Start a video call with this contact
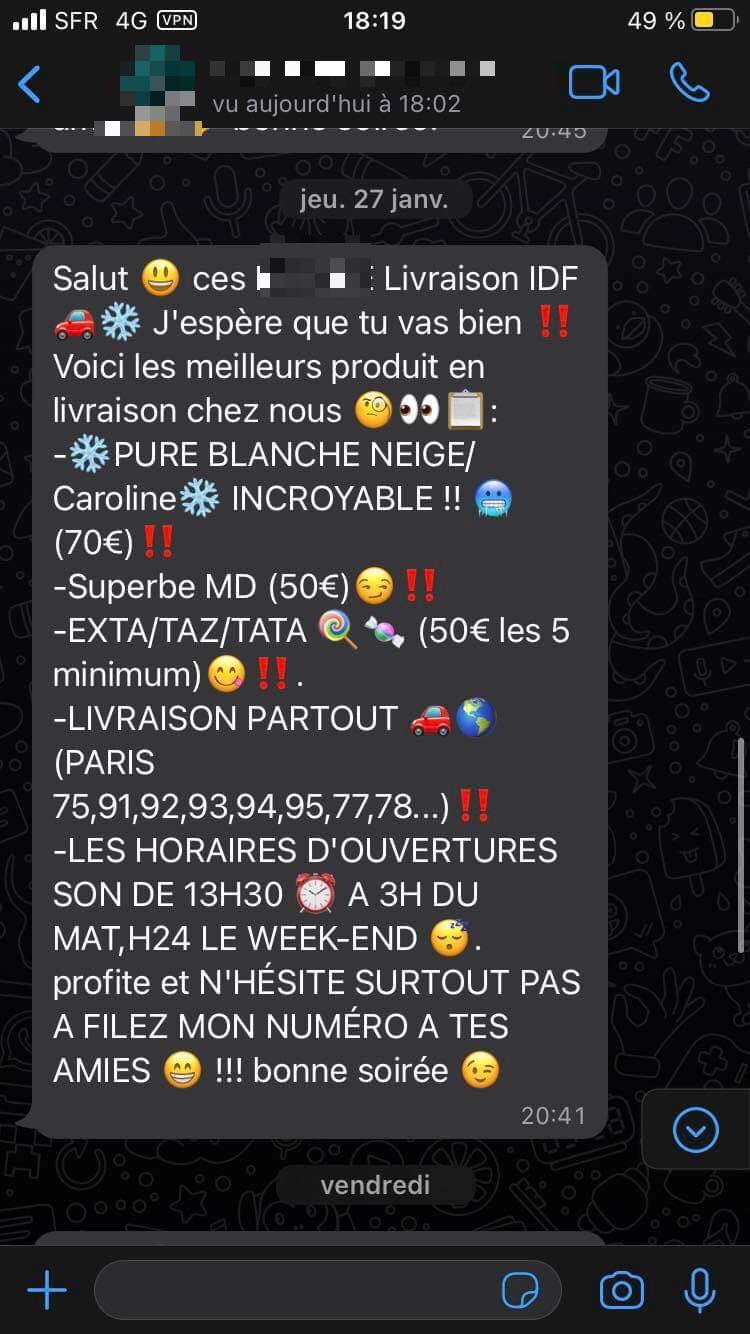The width and height of the screenshot is (750, 1334). (594, 83)
